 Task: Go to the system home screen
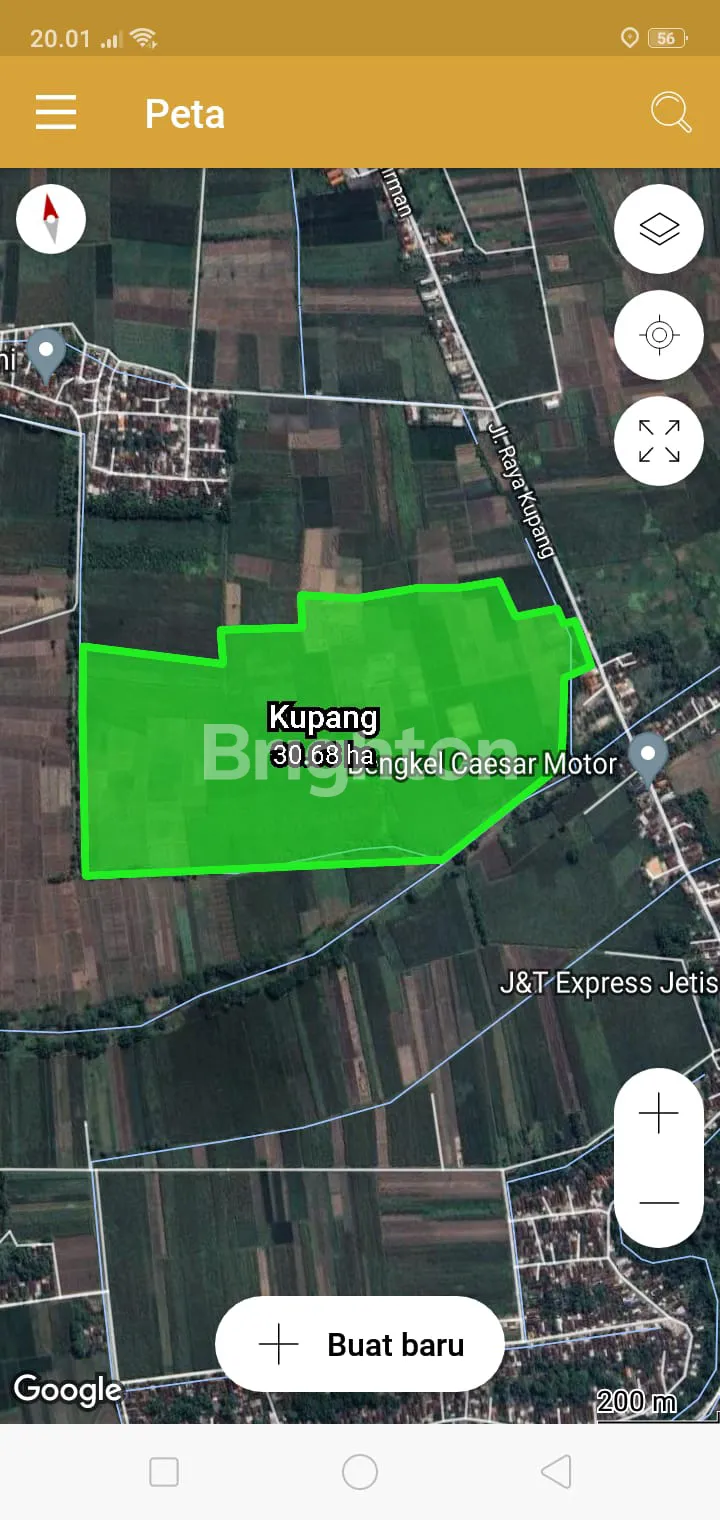point(360,1472)
